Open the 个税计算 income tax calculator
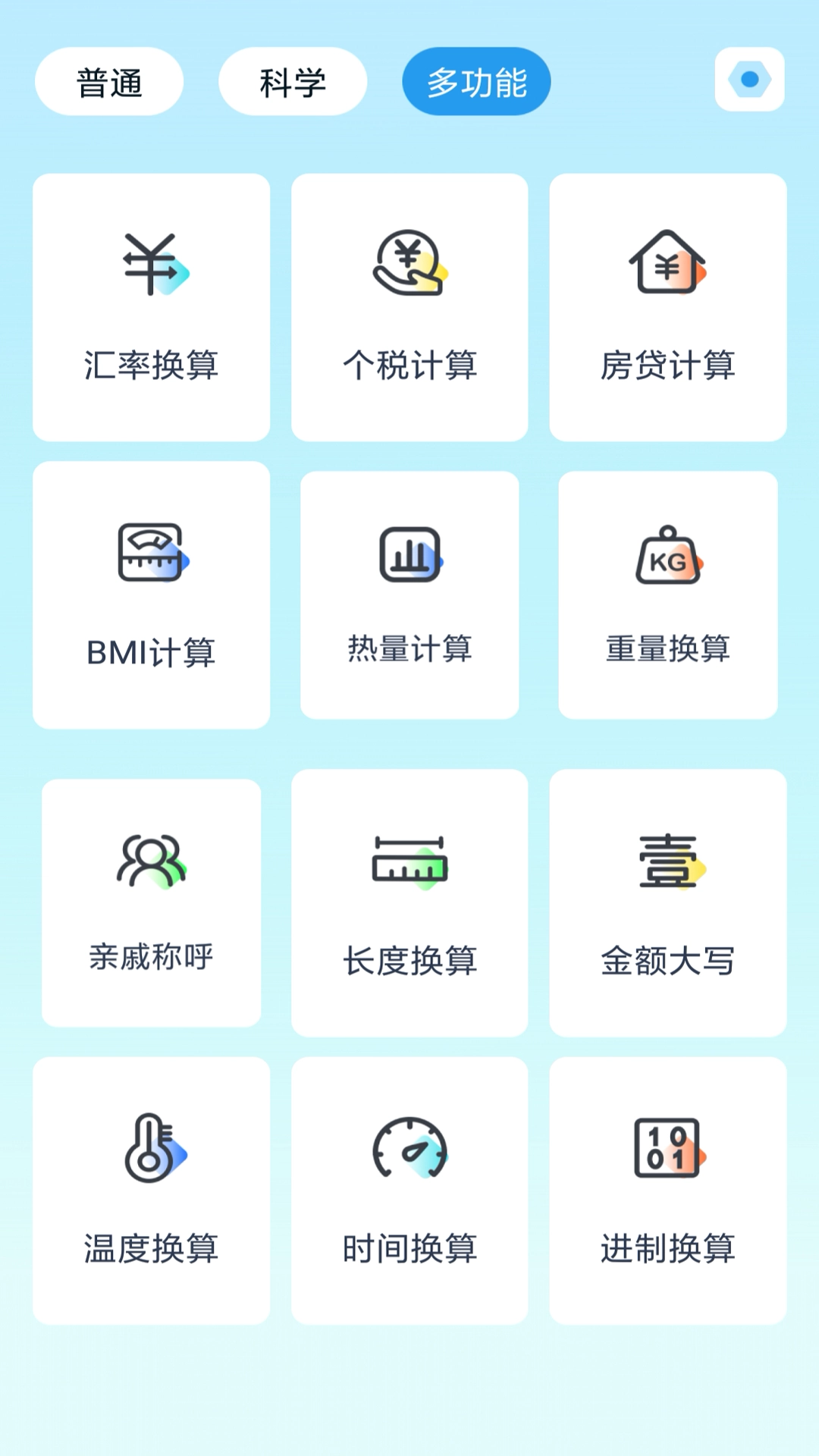Image resolution: width=819 pixels, height=1456 pixels. [x=409, y=303]
